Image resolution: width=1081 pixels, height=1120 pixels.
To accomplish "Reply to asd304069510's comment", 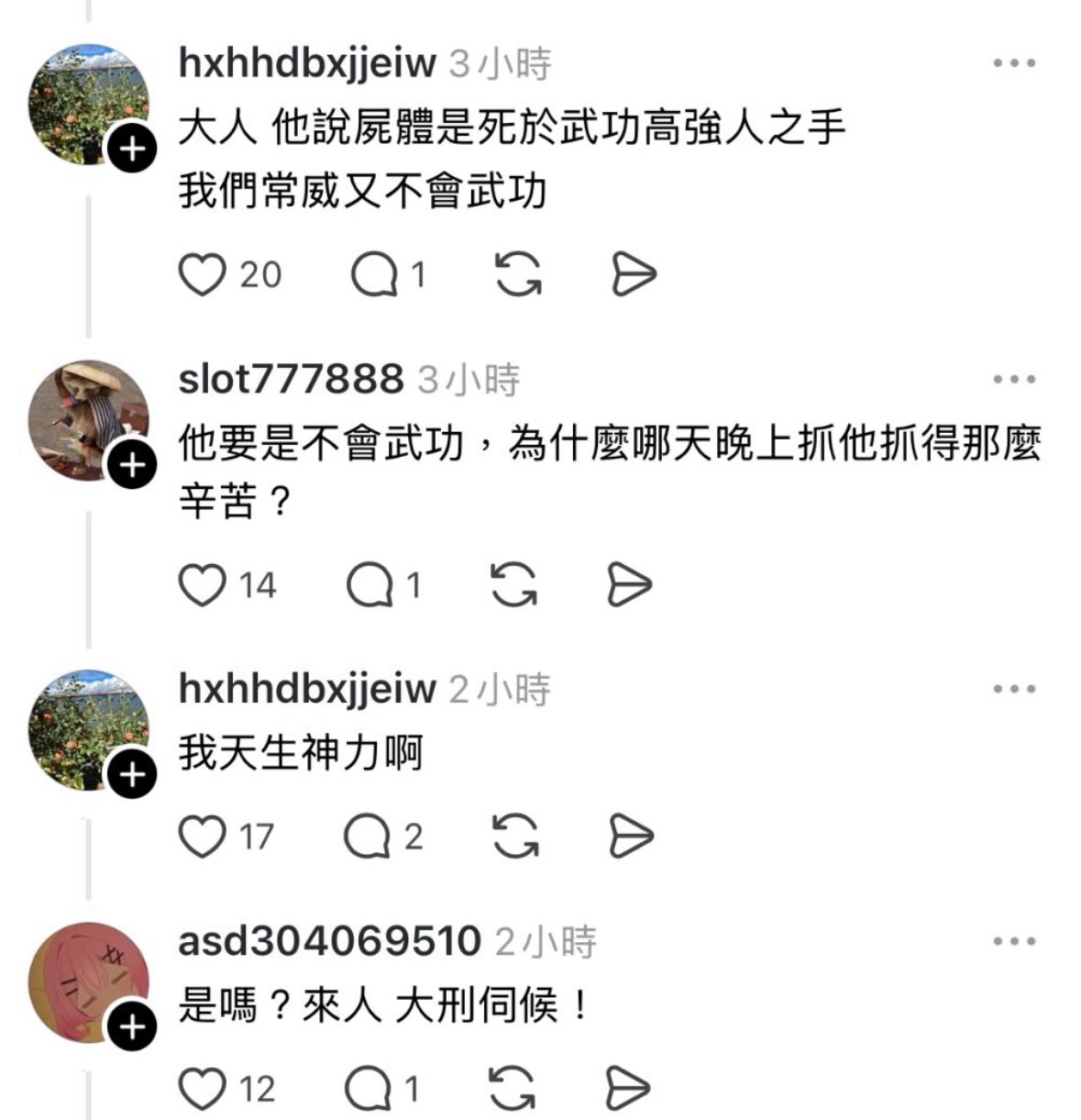I will tap(369, 1089).
